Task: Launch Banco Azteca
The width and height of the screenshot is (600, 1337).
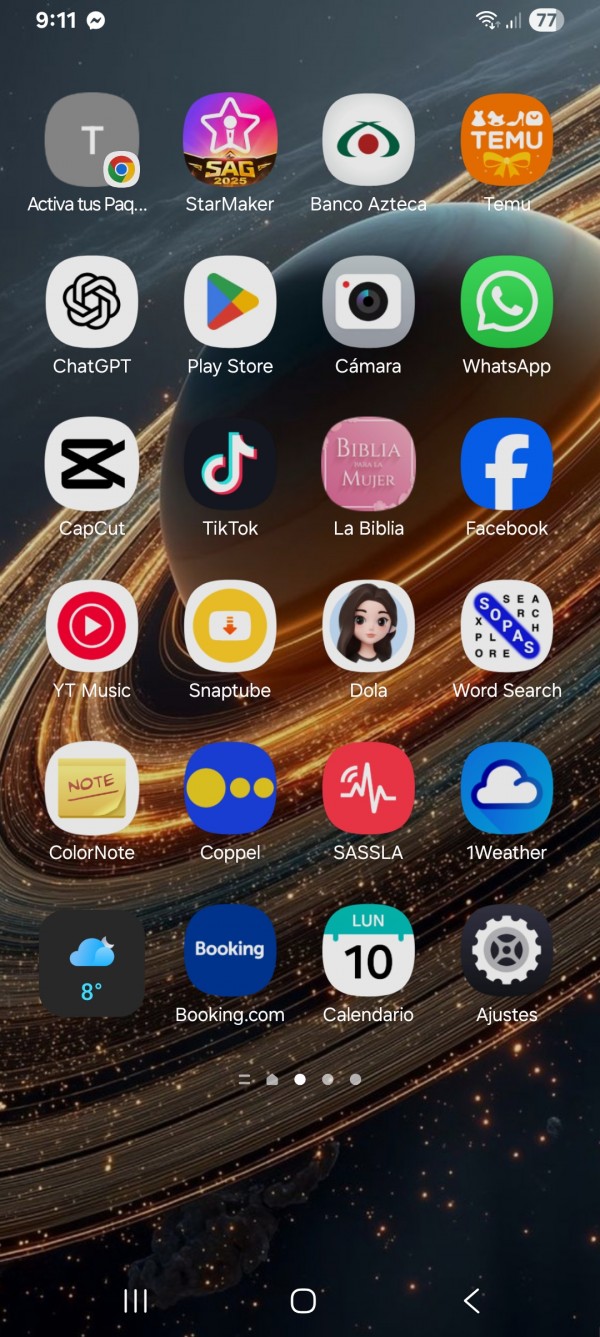Action: [368, 139]
